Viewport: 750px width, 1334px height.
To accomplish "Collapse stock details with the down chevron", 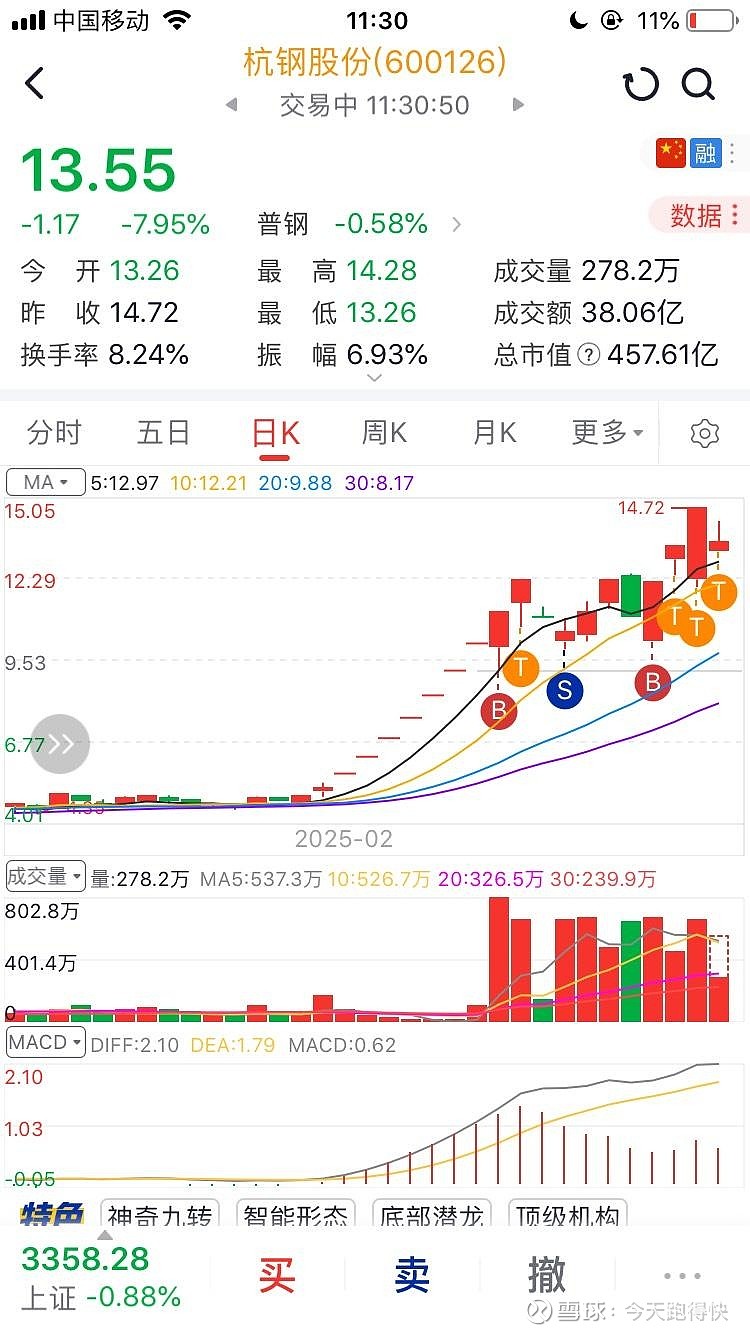I will pyautogui.click(x=374, y=378).
